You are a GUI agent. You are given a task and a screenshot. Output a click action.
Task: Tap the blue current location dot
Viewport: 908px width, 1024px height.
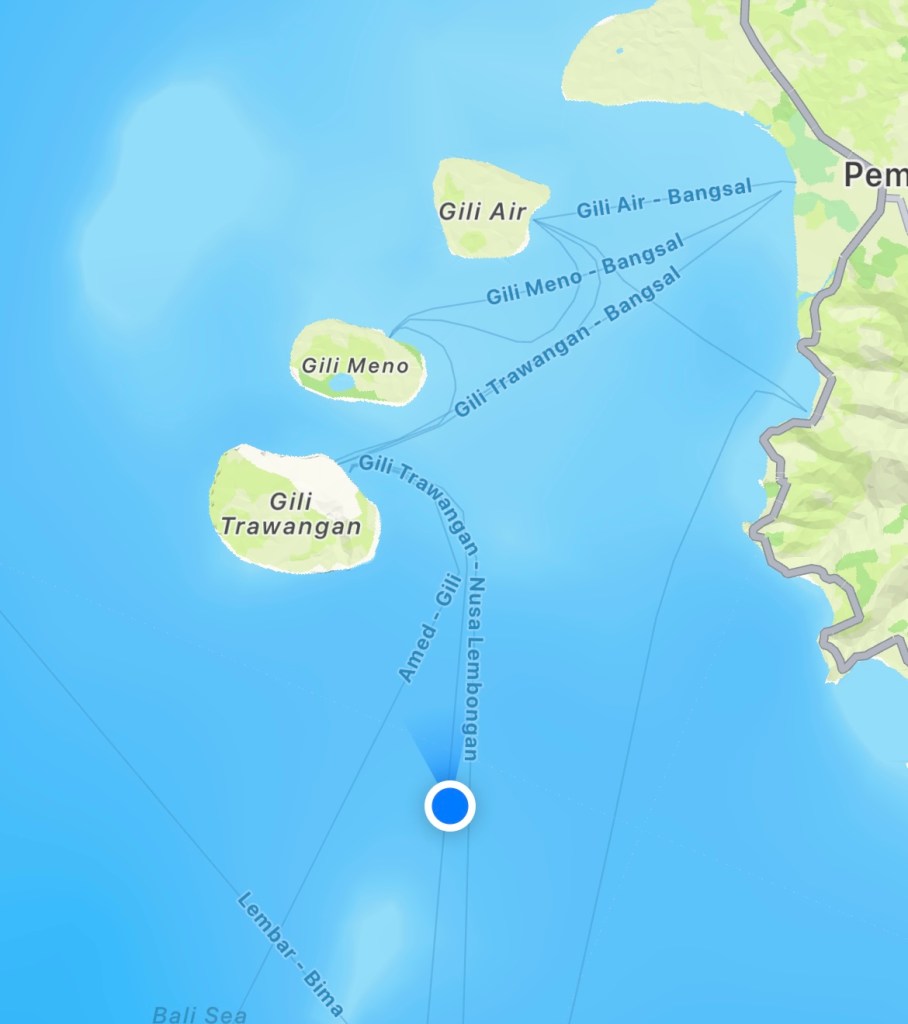[450, 806]
